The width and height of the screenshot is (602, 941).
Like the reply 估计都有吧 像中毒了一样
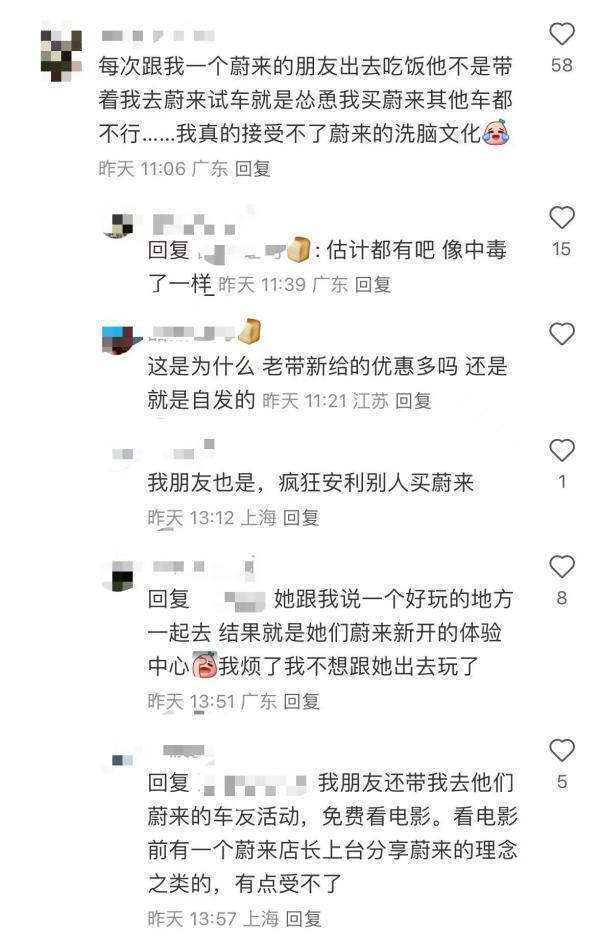click(x=562, y=218)
